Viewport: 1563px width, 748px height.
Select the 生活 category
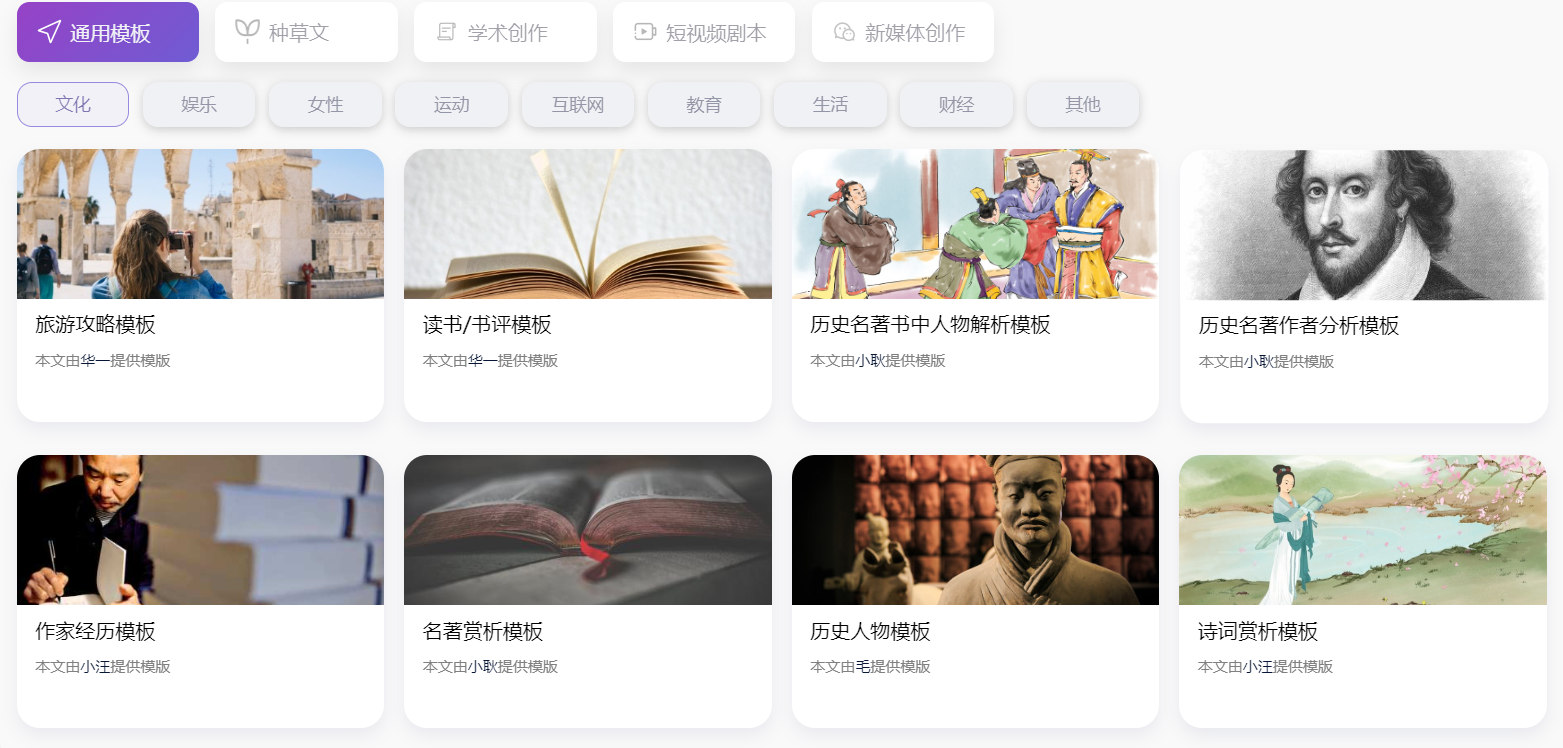pyautogui.click(x=830, y=104)
